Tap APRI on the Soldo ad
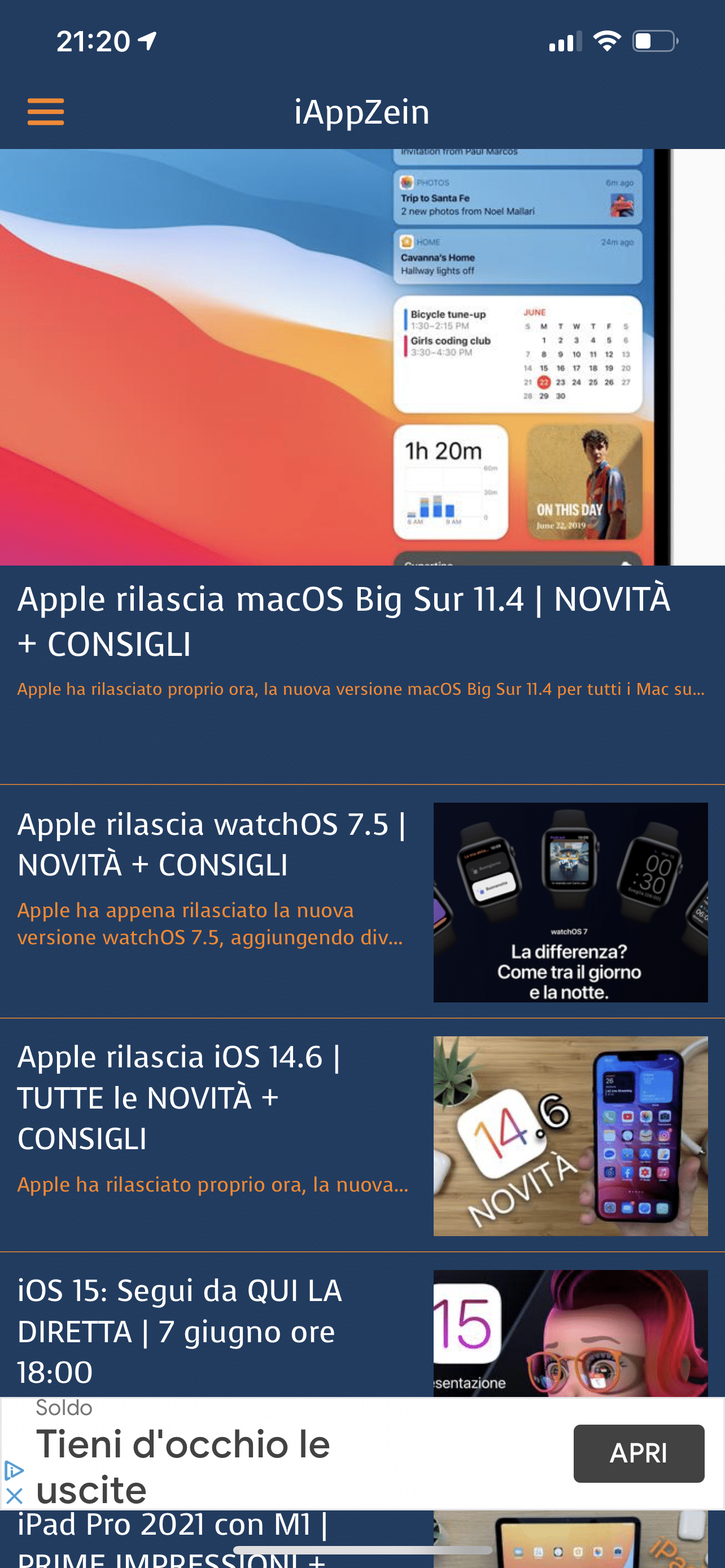 tap(638, 1453)
